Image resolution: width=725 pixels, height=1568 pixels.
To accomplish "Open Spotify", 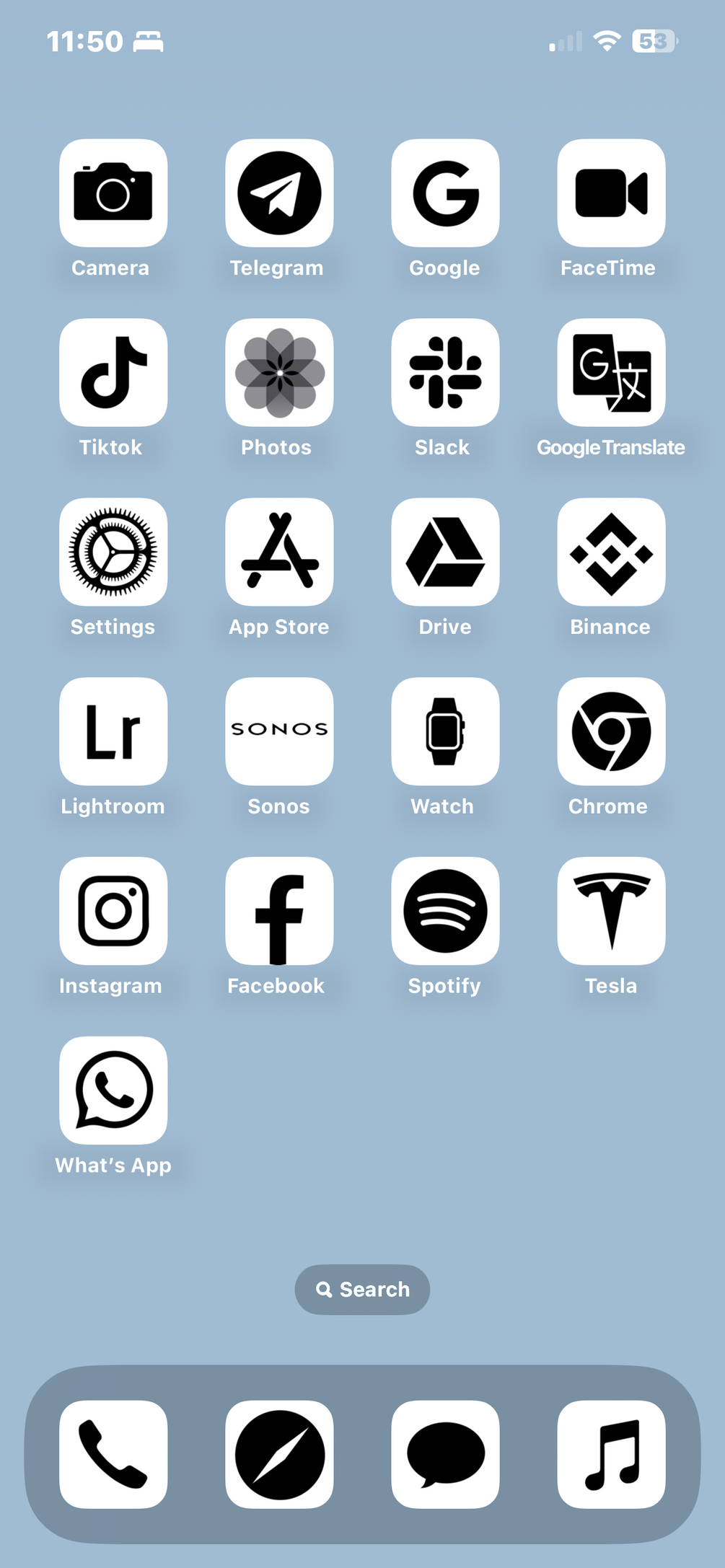I will [445, 911].
